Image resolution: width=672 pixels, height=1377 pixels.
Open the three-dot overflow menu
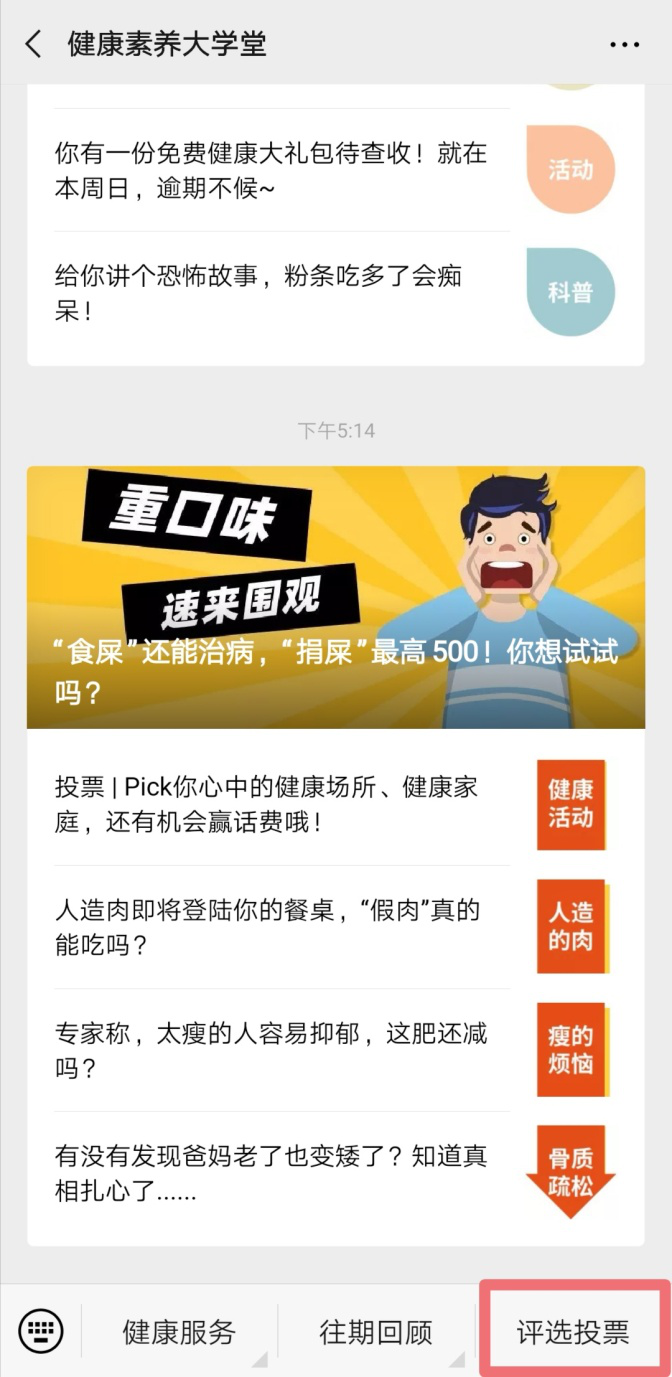point(624,44)
